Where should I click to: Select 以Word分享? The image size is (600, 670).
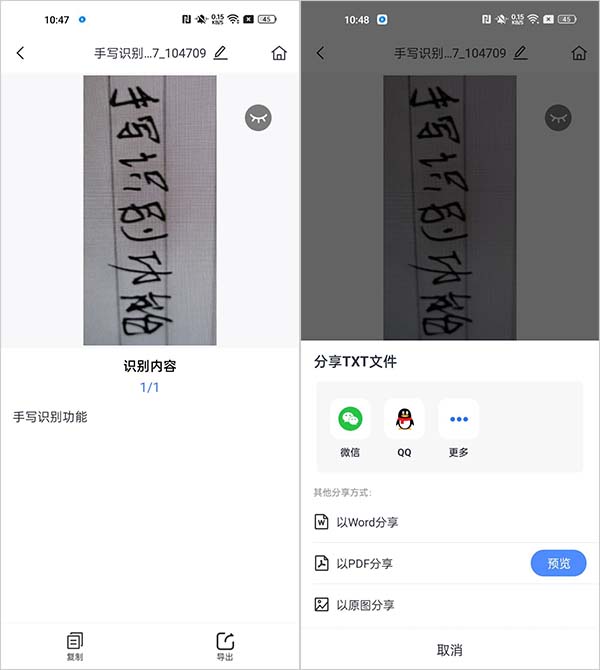(x=366, y=522)
